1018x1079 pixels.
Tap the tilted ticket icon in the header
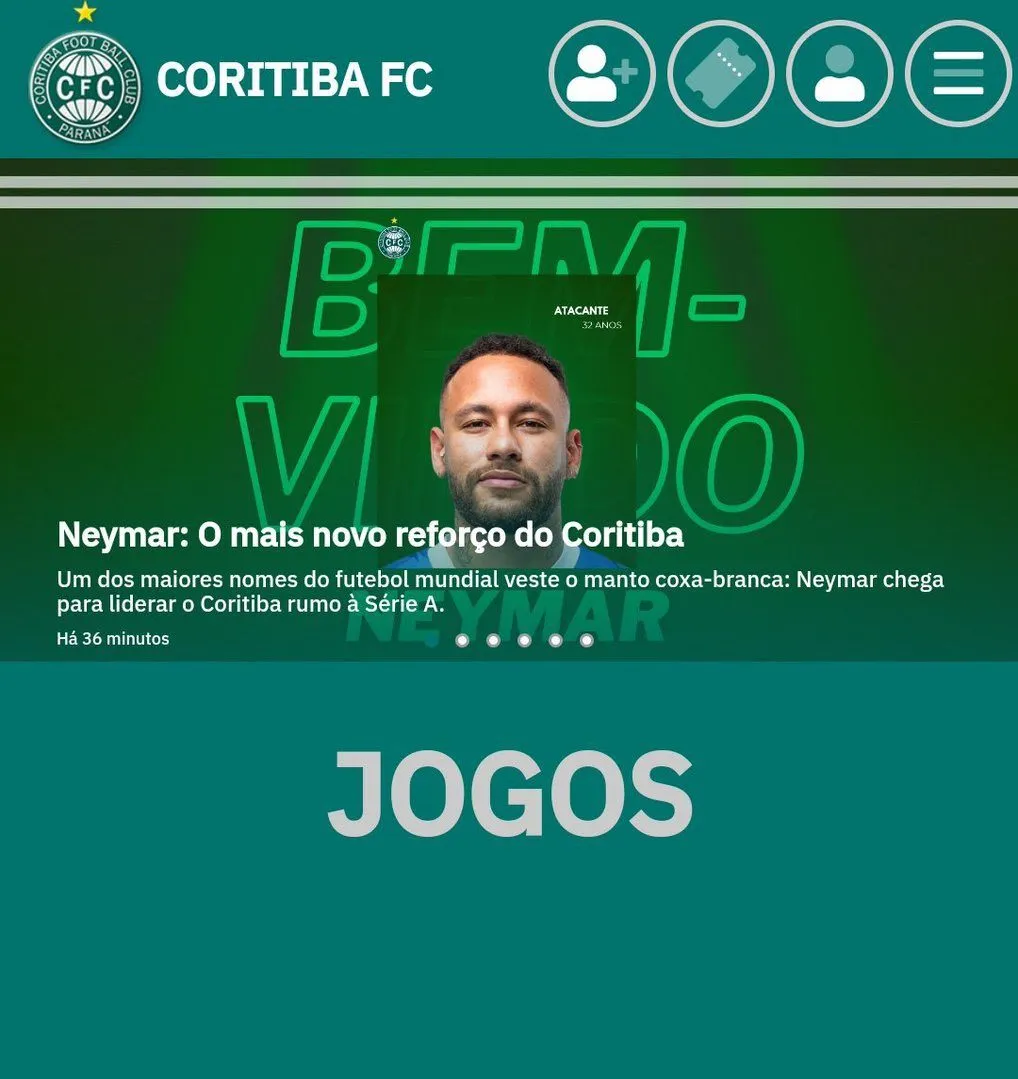click(720, 73)
